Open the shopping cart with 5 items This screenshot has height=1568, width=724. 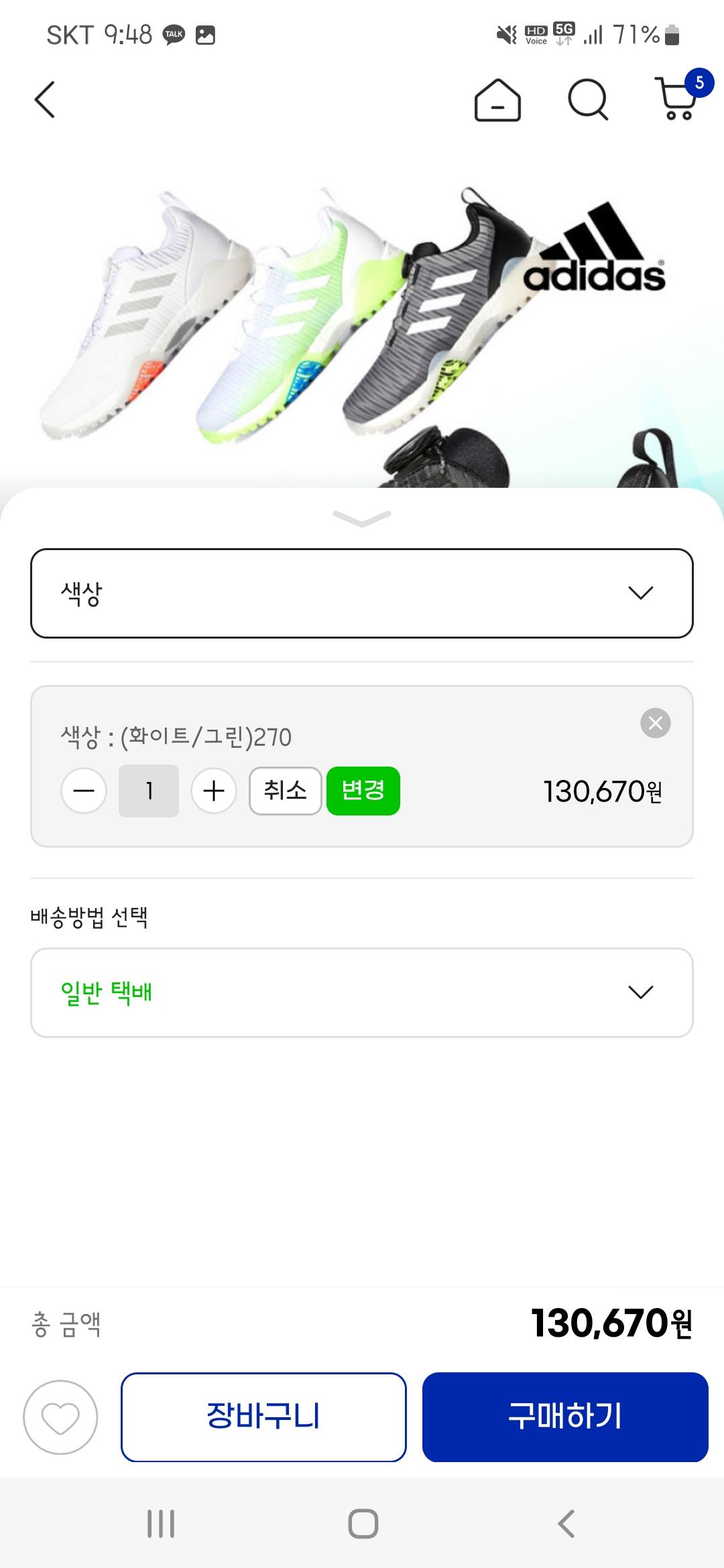(x=678, y=101)
